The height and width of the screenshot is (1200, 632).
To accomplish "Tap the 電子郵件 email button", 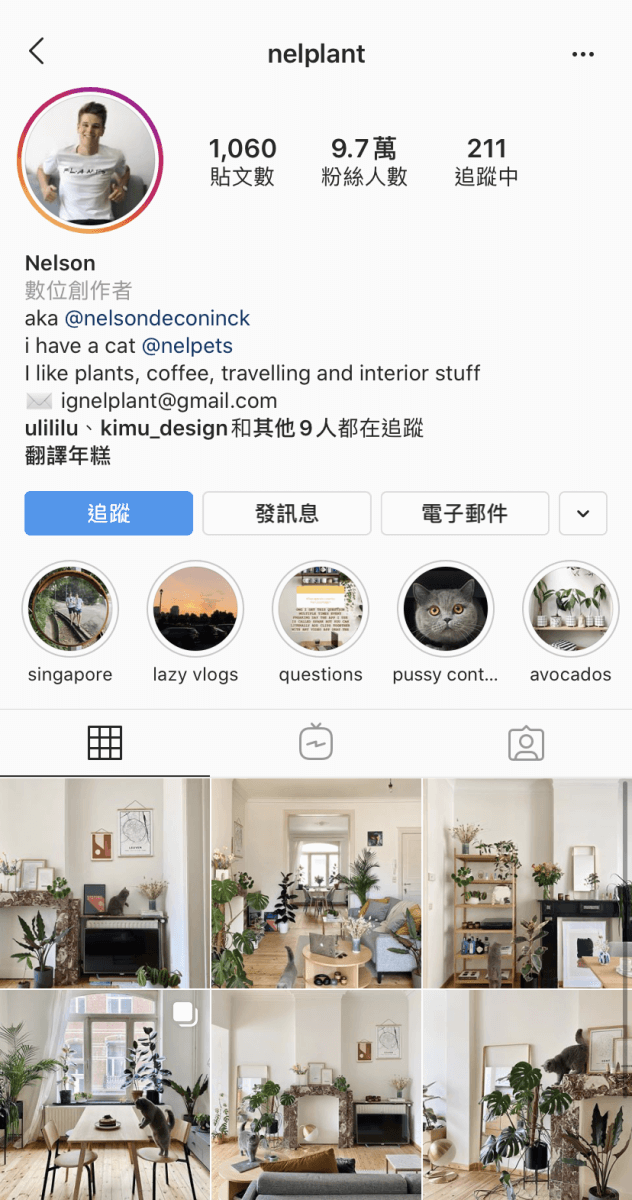I will tap(464, 513).
